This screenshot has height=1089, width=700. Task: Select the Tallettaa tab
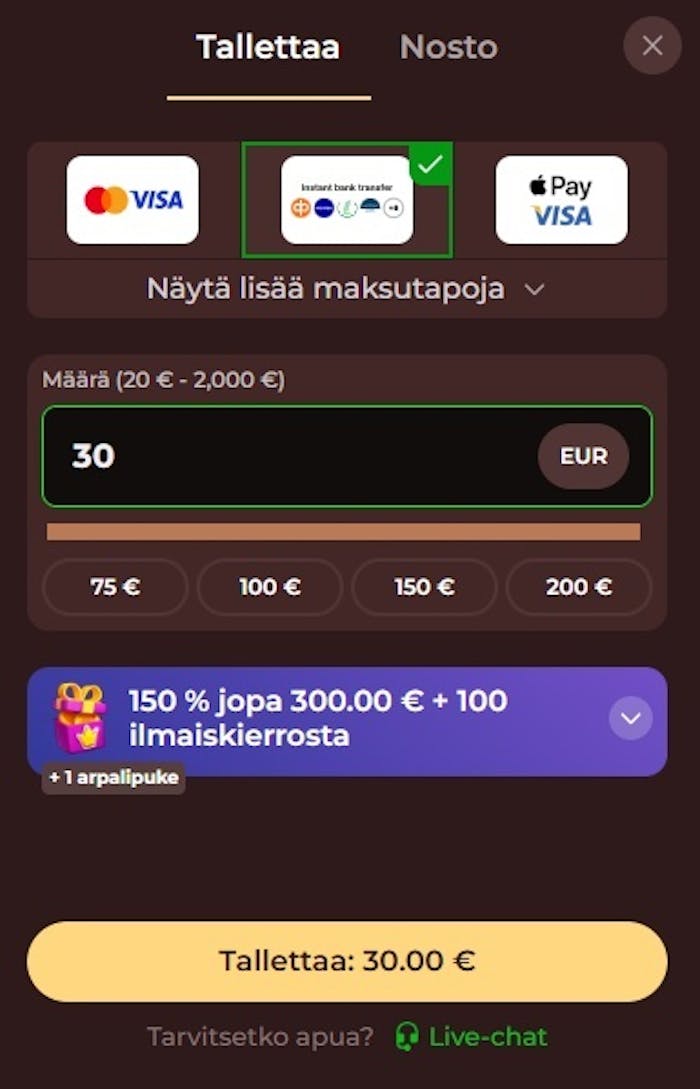[268, 47]
